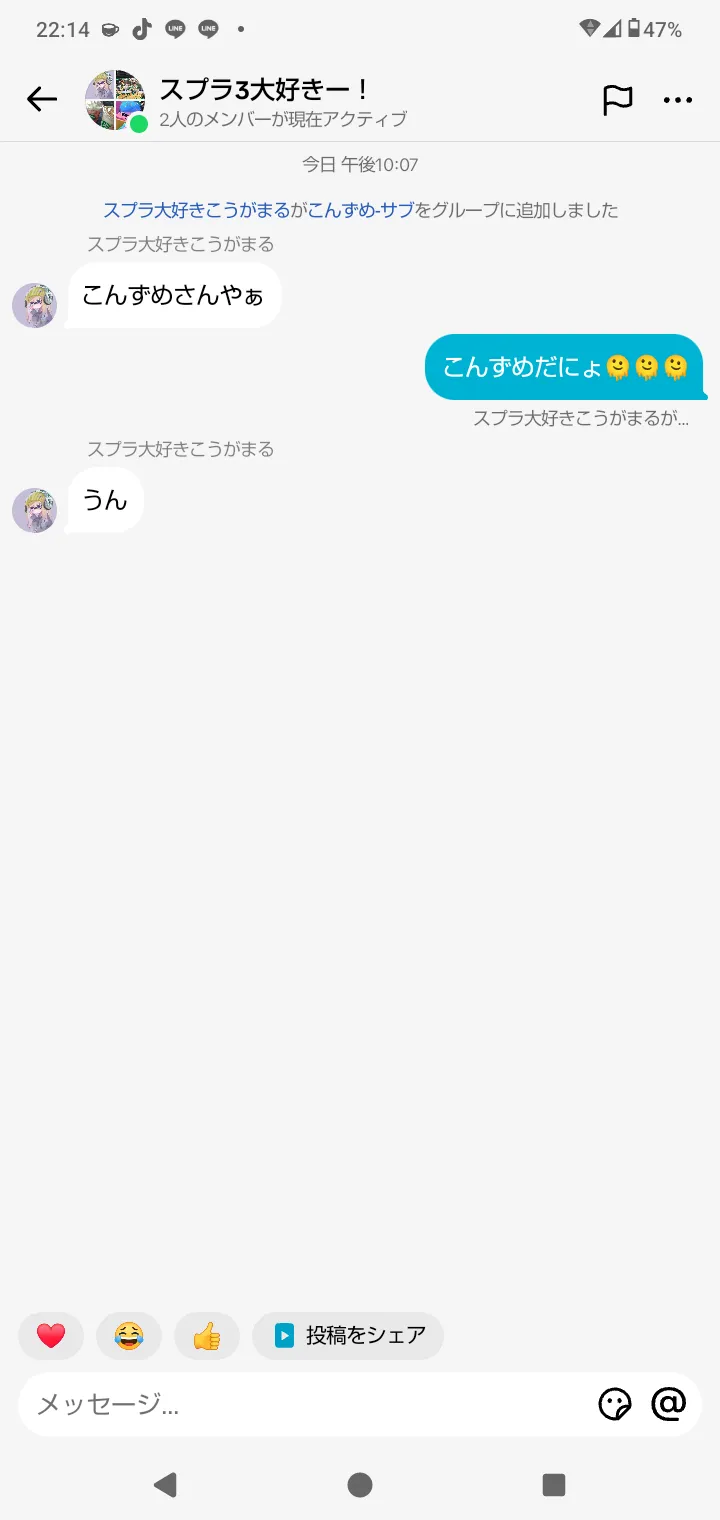The height and width of the screenshot is (1520, 720).
Task: Tap the 投稿をシェア chip
Action: pos(348,1335)
